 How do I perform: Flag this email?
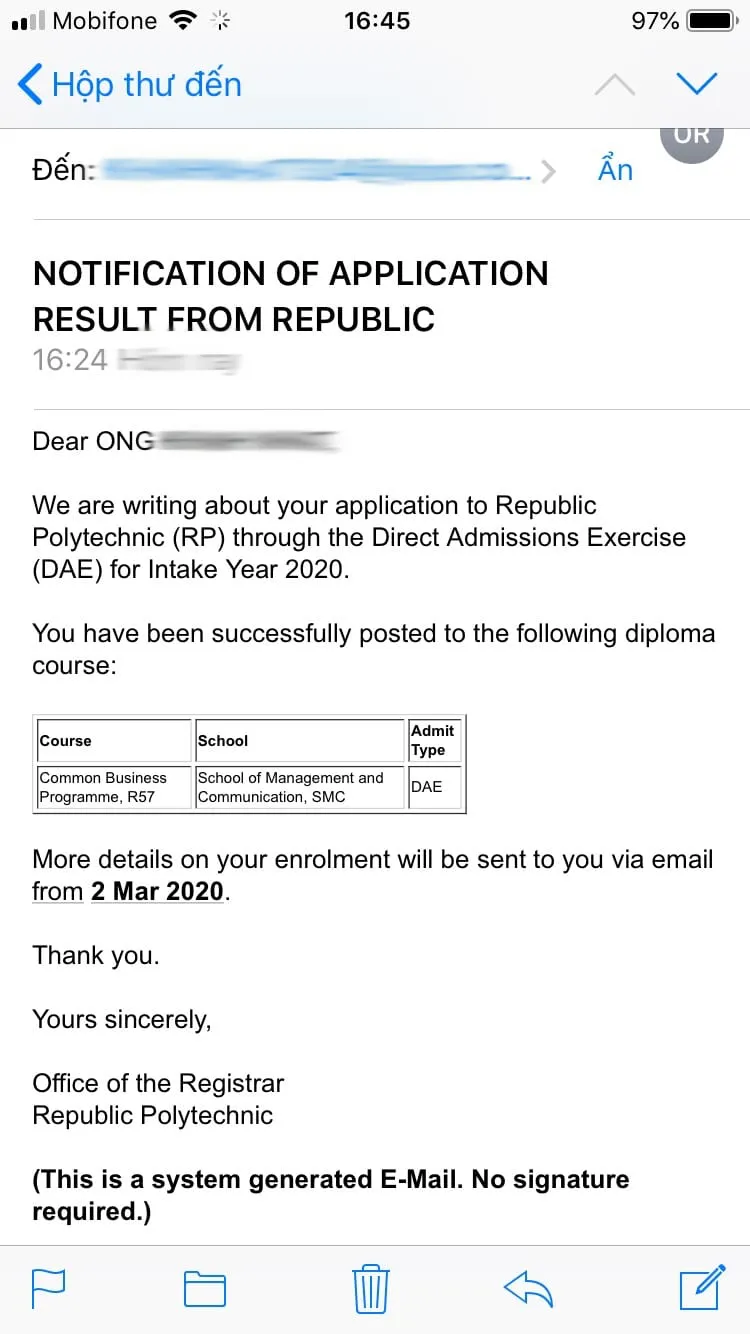coord(48,1288)
